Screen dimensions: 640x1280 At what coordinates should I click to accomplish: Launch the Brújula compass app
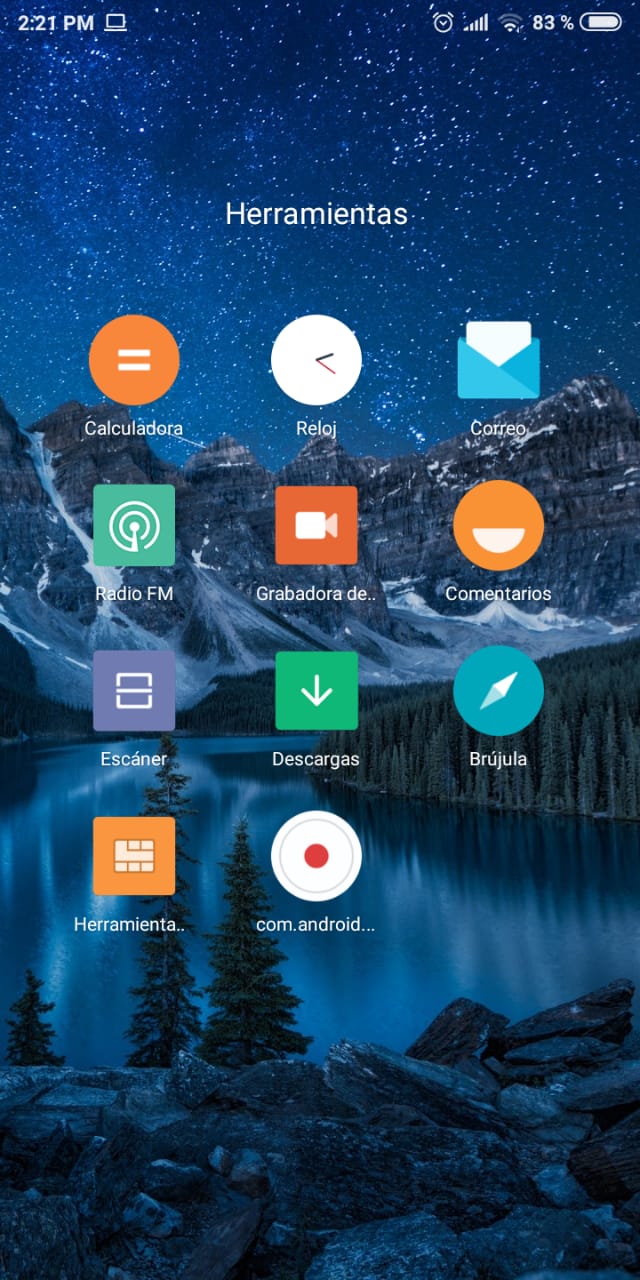(x=498, y=691)
